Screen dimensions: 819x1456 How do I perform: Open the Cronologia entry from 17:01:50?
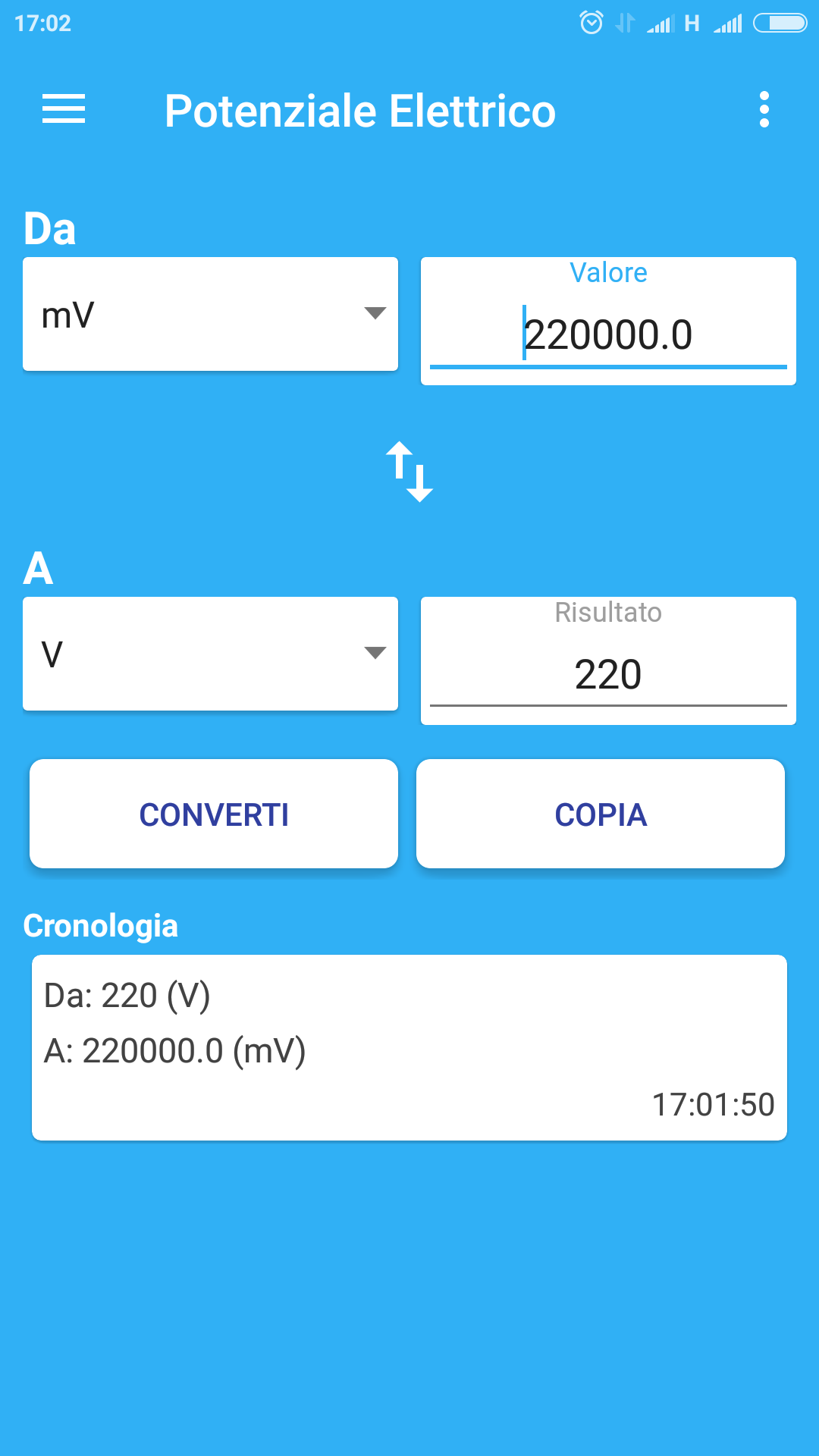[409, 1048]
